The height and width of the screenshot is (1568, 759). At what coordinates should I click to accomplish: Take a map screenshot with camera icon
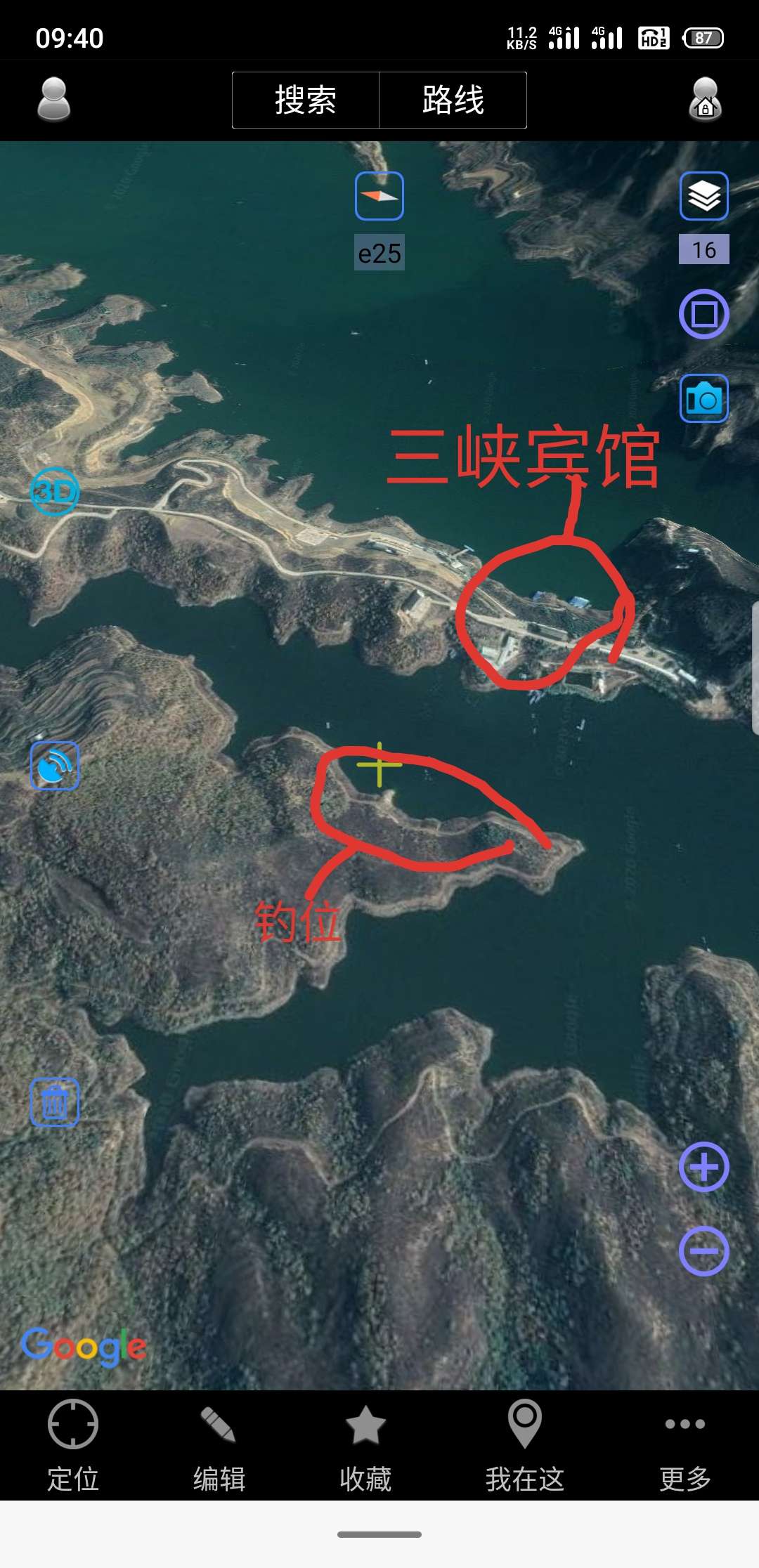pyautogui.click(x=703, y=398)
